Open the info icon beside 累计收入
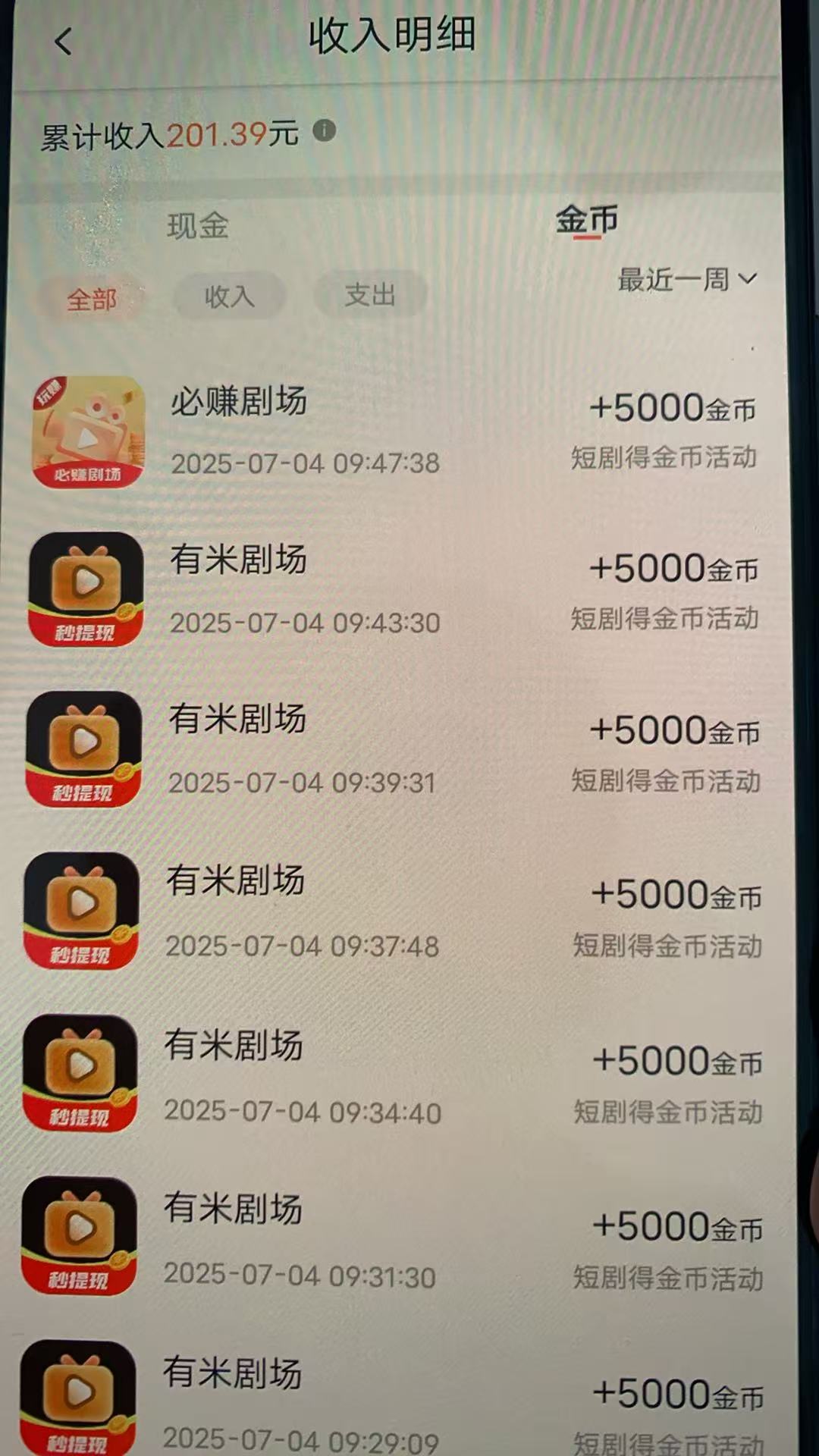Viewport: 819px width, 1456px height. tap(325, 130)
